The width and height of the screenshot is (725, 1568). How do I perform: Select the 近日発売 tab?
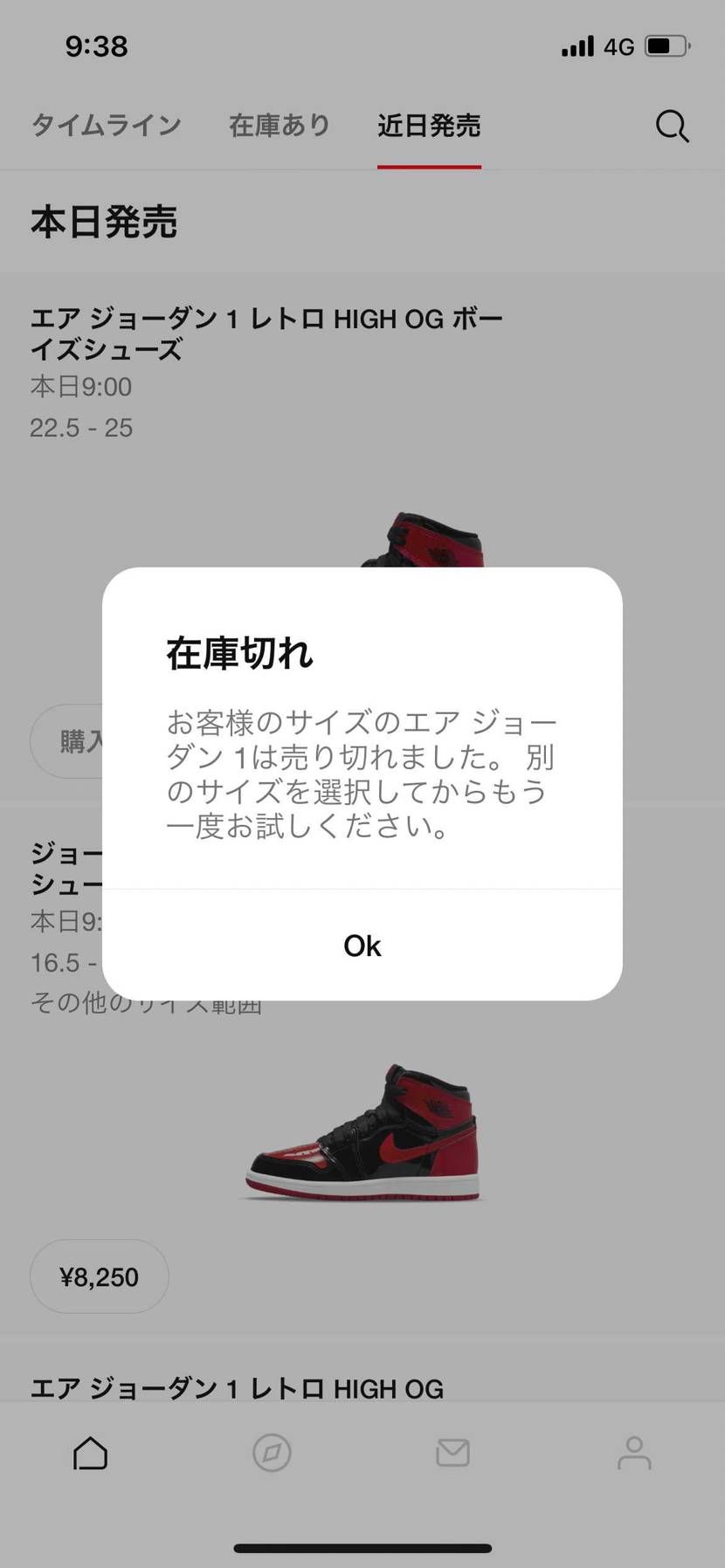click(428, 126)
